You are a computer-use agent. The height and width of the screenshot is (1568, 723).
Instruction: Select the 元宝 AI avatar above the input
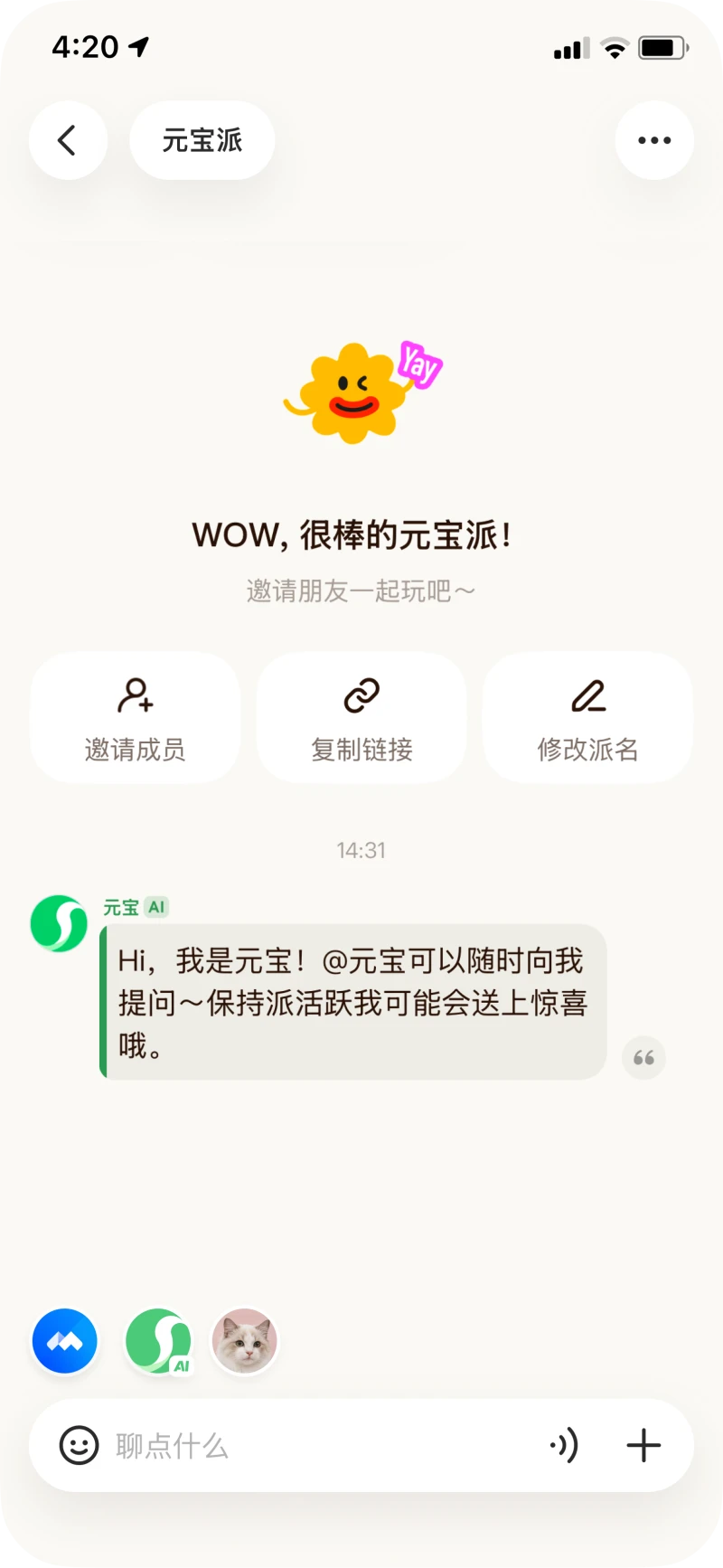pyautogui.click(x=158, y=1341)
